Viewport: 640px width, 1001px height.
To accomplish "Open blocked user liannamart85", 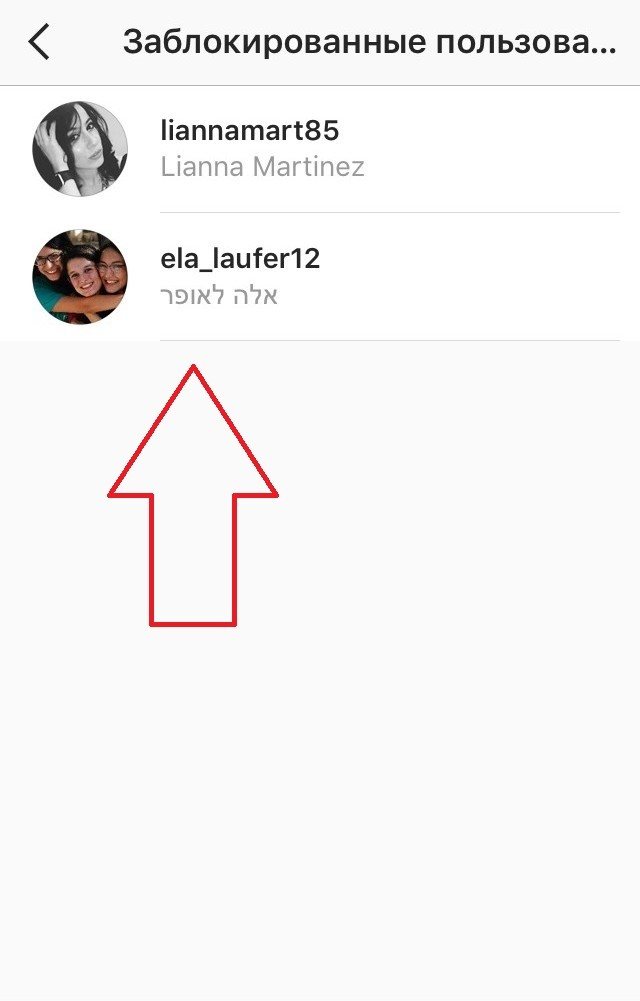I will tap(250, 148).
